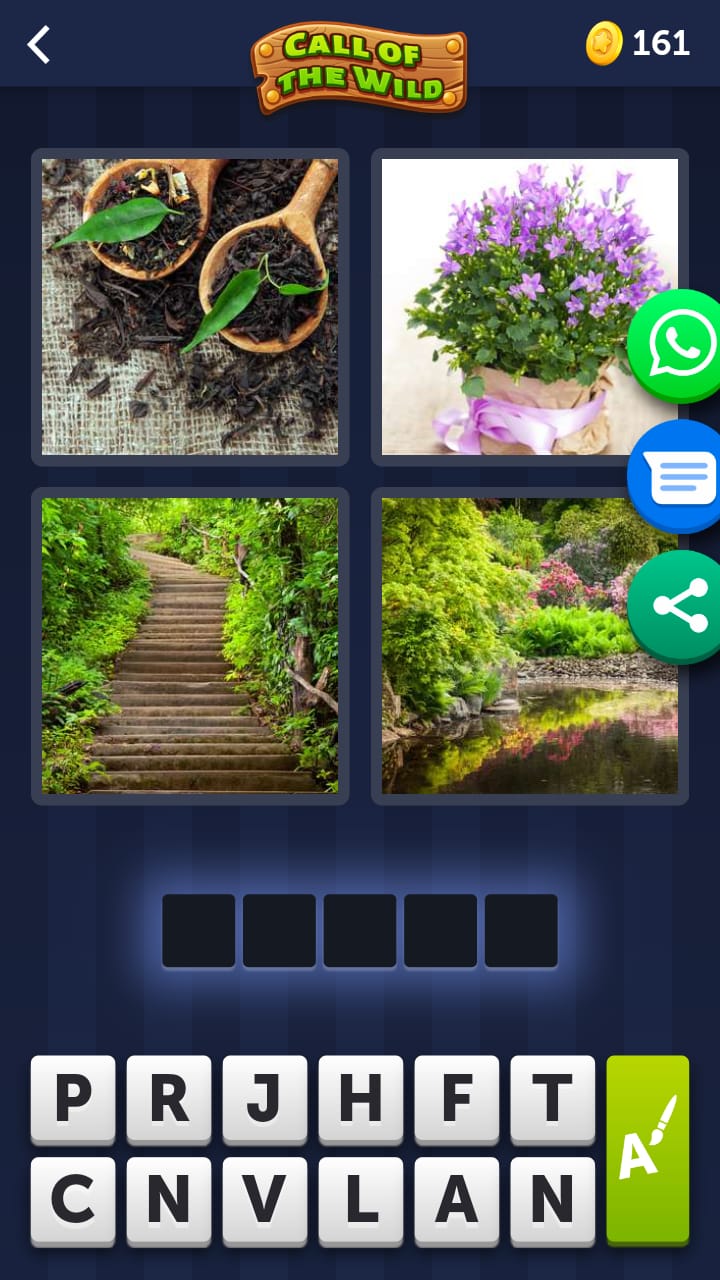Pick the letter tile C
The height and width of the screenshot is (1280, 720).
[73, 1200]
